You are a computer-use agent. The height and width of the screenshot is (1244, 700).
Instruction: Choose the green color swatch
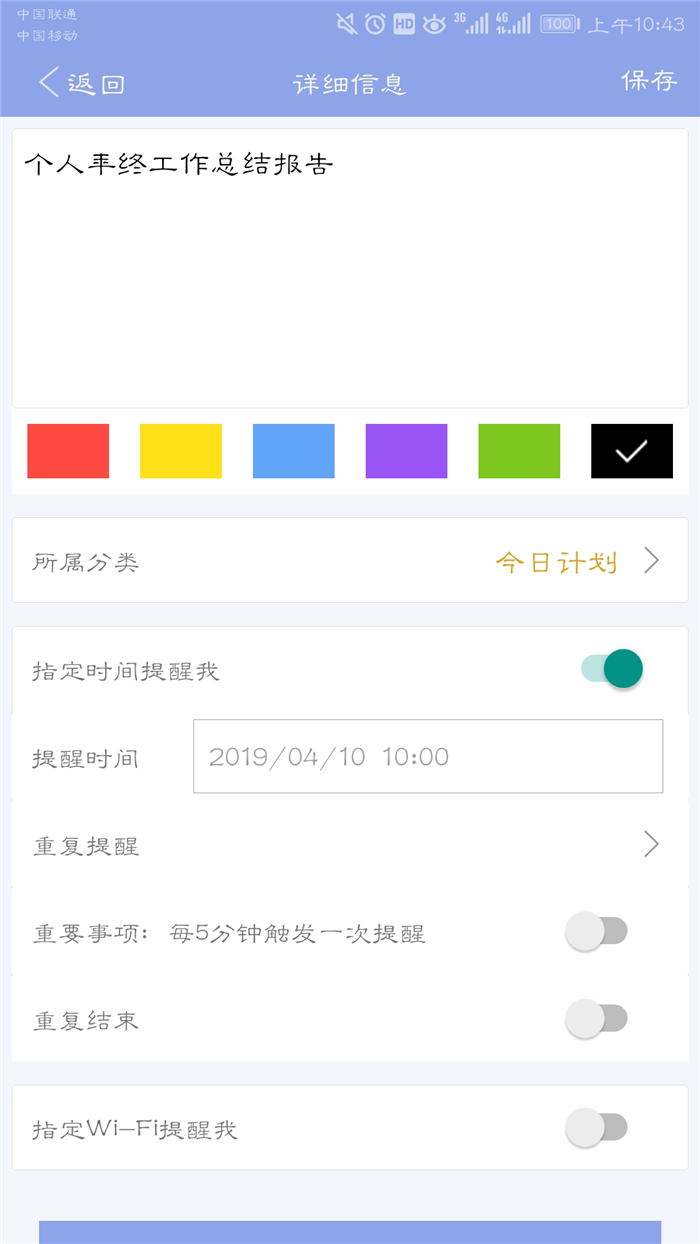tap(519, 451)
